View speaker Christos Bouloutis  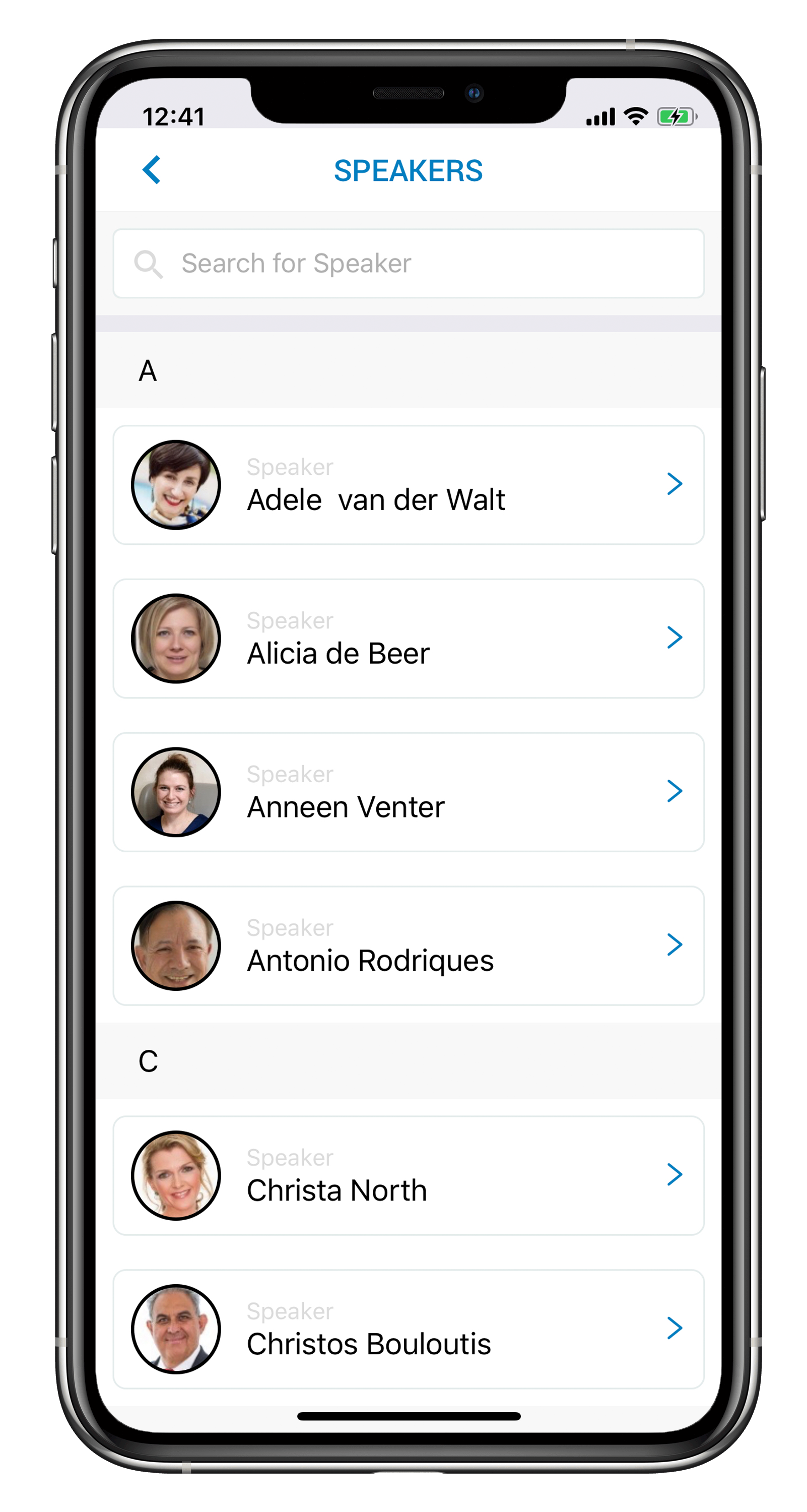(x=408, y=1330)
